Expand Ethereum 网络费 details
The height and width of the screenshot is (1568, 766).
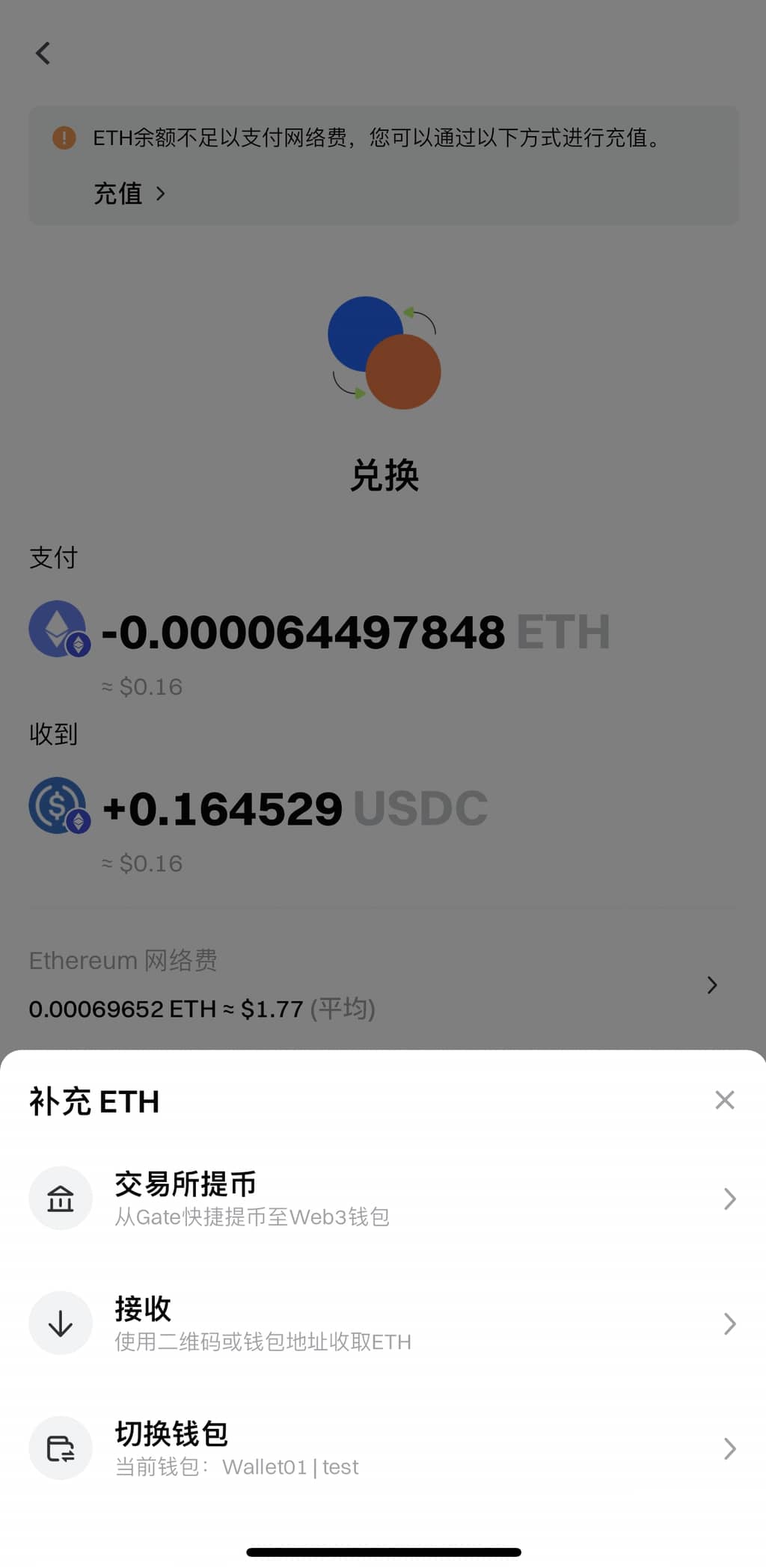pyautogui.click(x=711, y=985)
